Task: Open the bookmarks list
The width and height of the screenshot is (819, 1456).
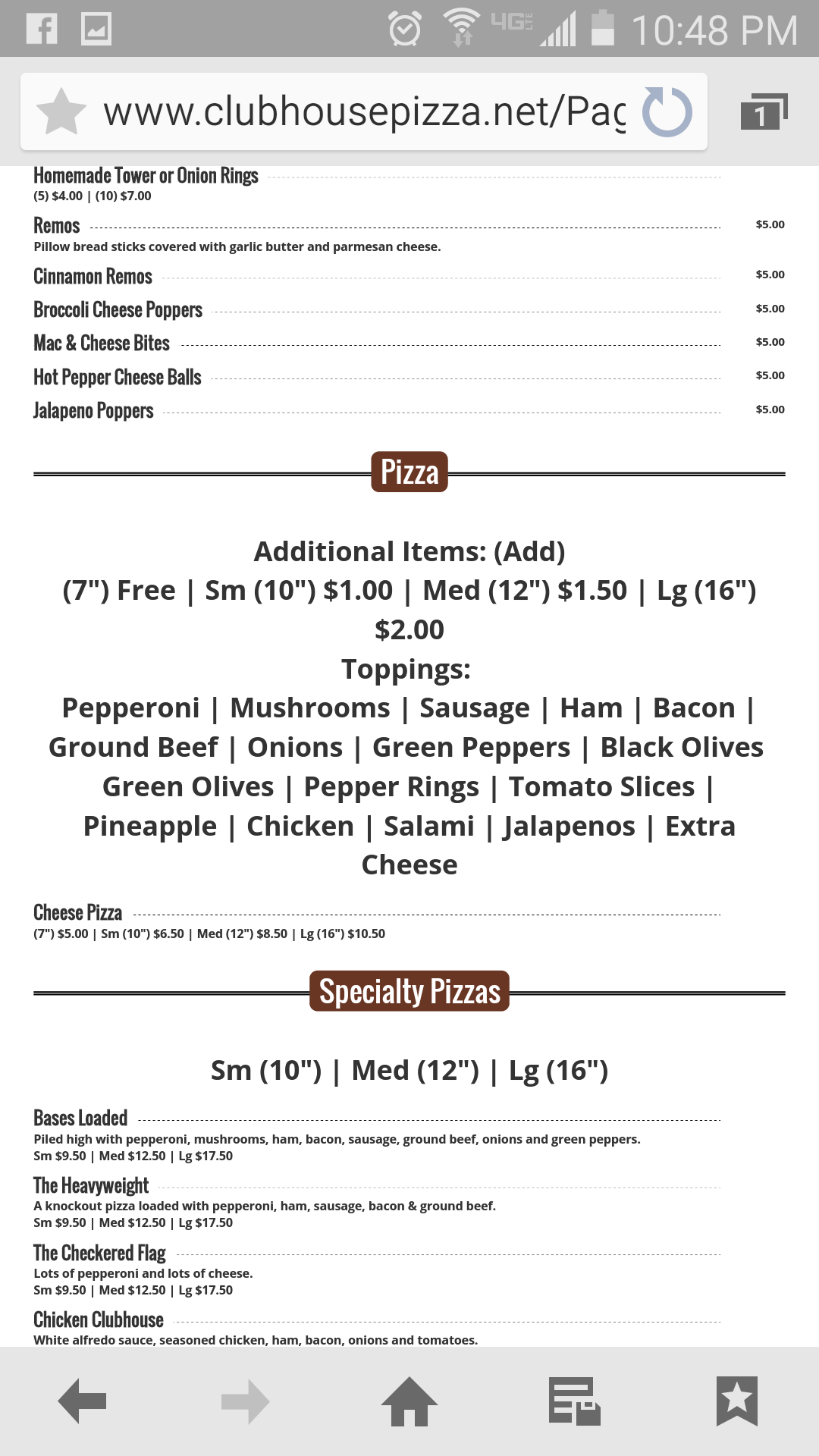Action: [x=737, y=1401]
